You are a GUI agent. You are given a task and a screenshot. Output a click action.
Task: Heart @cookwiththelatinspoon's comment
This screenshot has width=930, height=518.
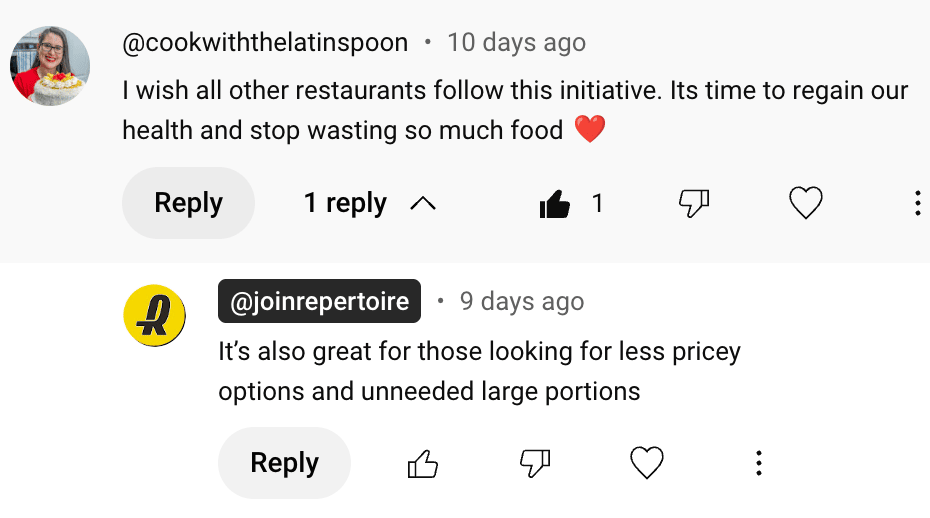click(x=806, y=203)
